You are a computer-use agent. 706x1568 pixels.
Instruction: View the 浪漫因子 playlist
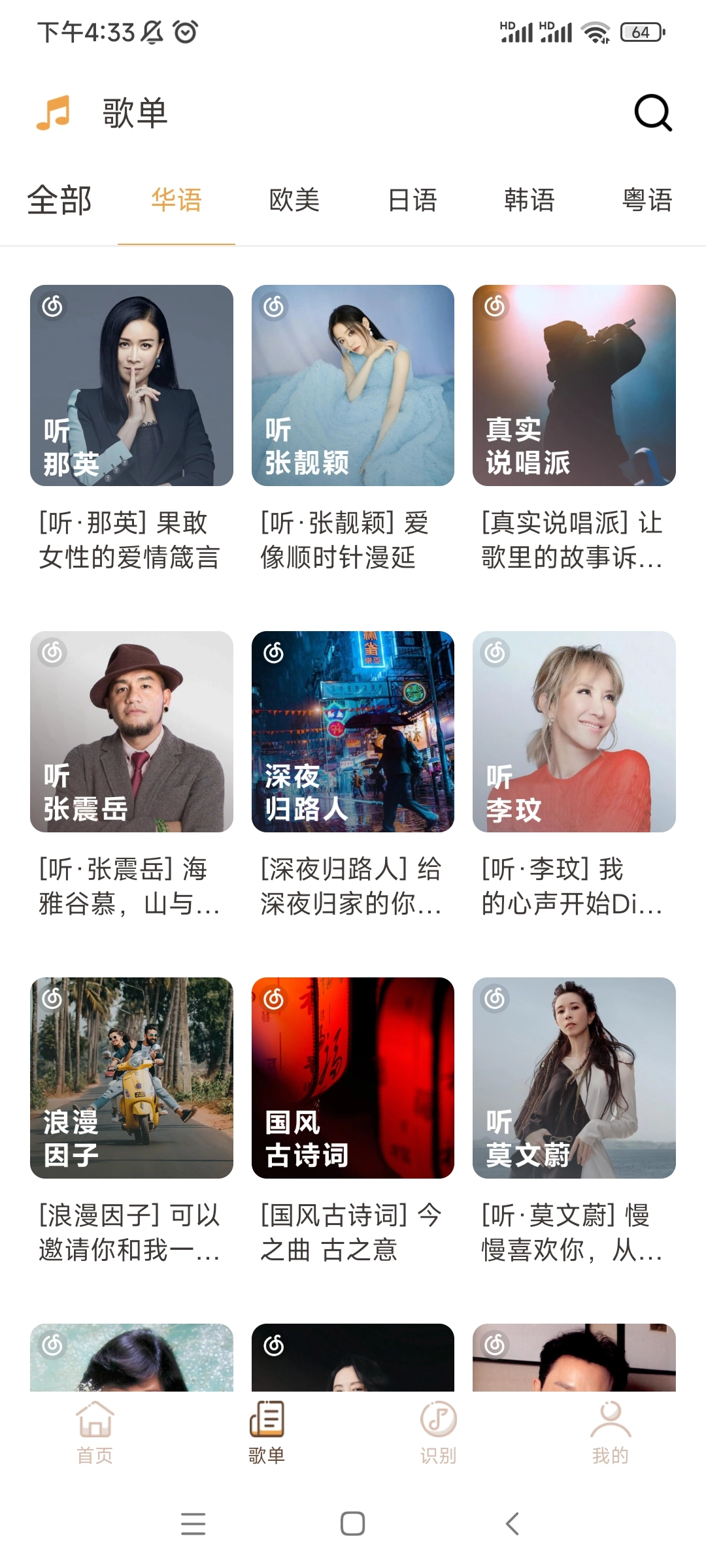131,1078
